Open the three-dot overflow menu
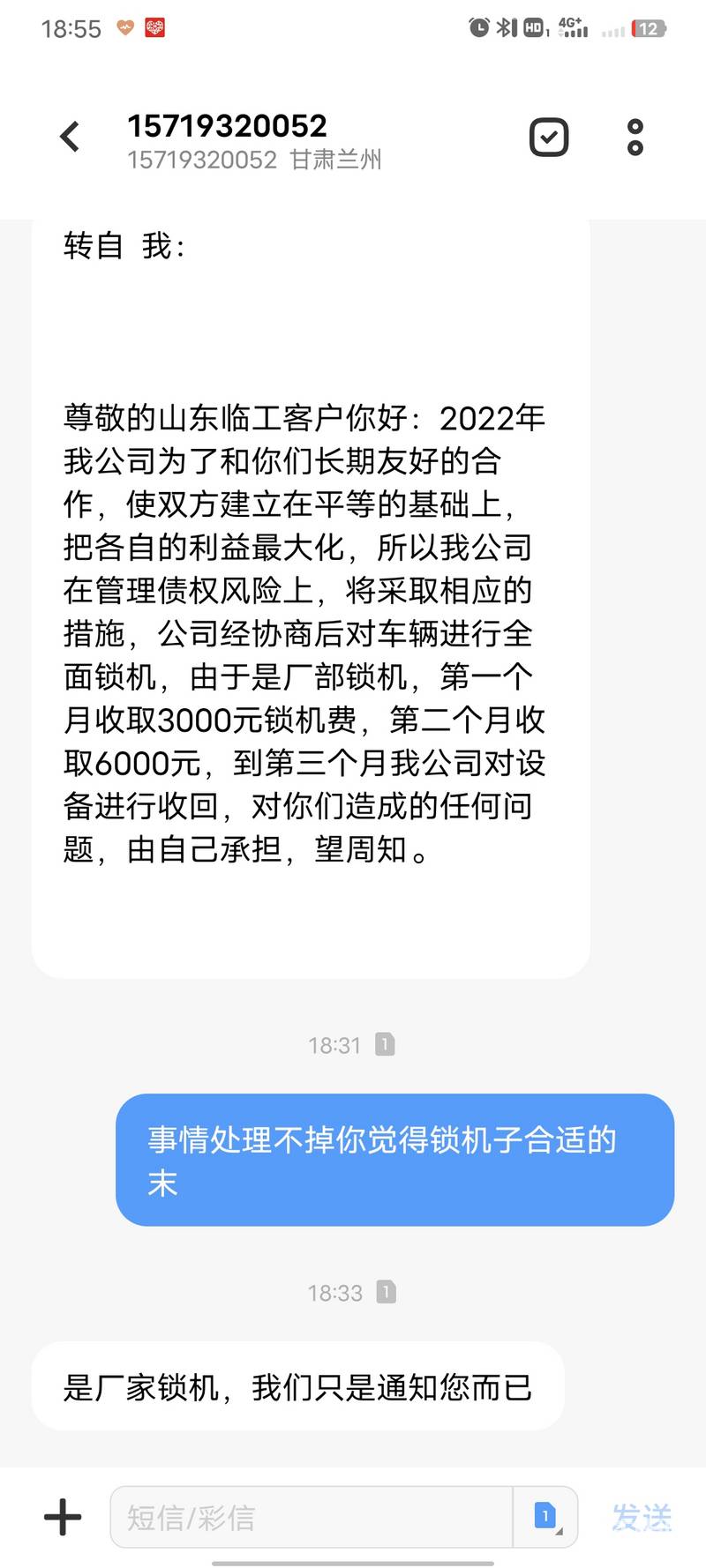Image resolution: width=706 pixels, height=1568 pixels. tap(635, 137)
